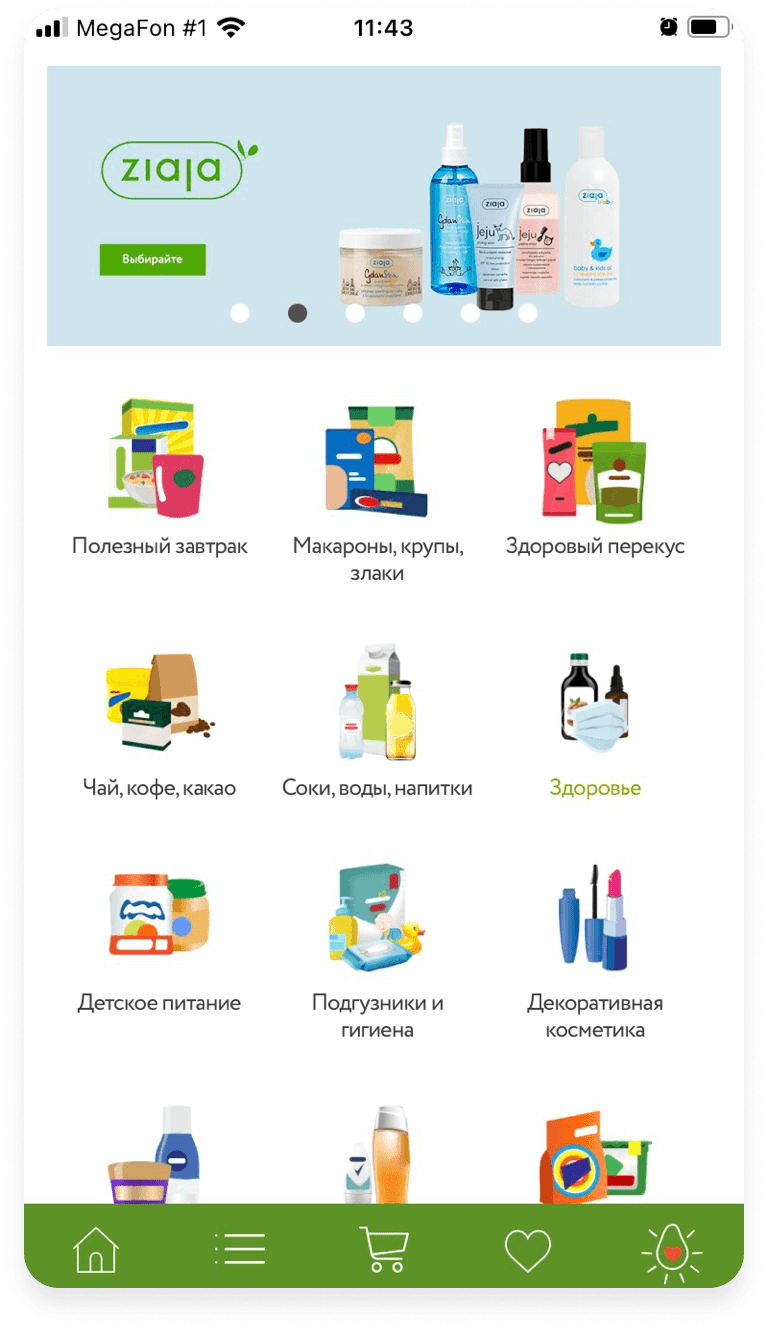The height and width of the screenshot is (1328, 768).
Task: Browse Макароны, крупы, злаки category
Action: coord(377,490)
